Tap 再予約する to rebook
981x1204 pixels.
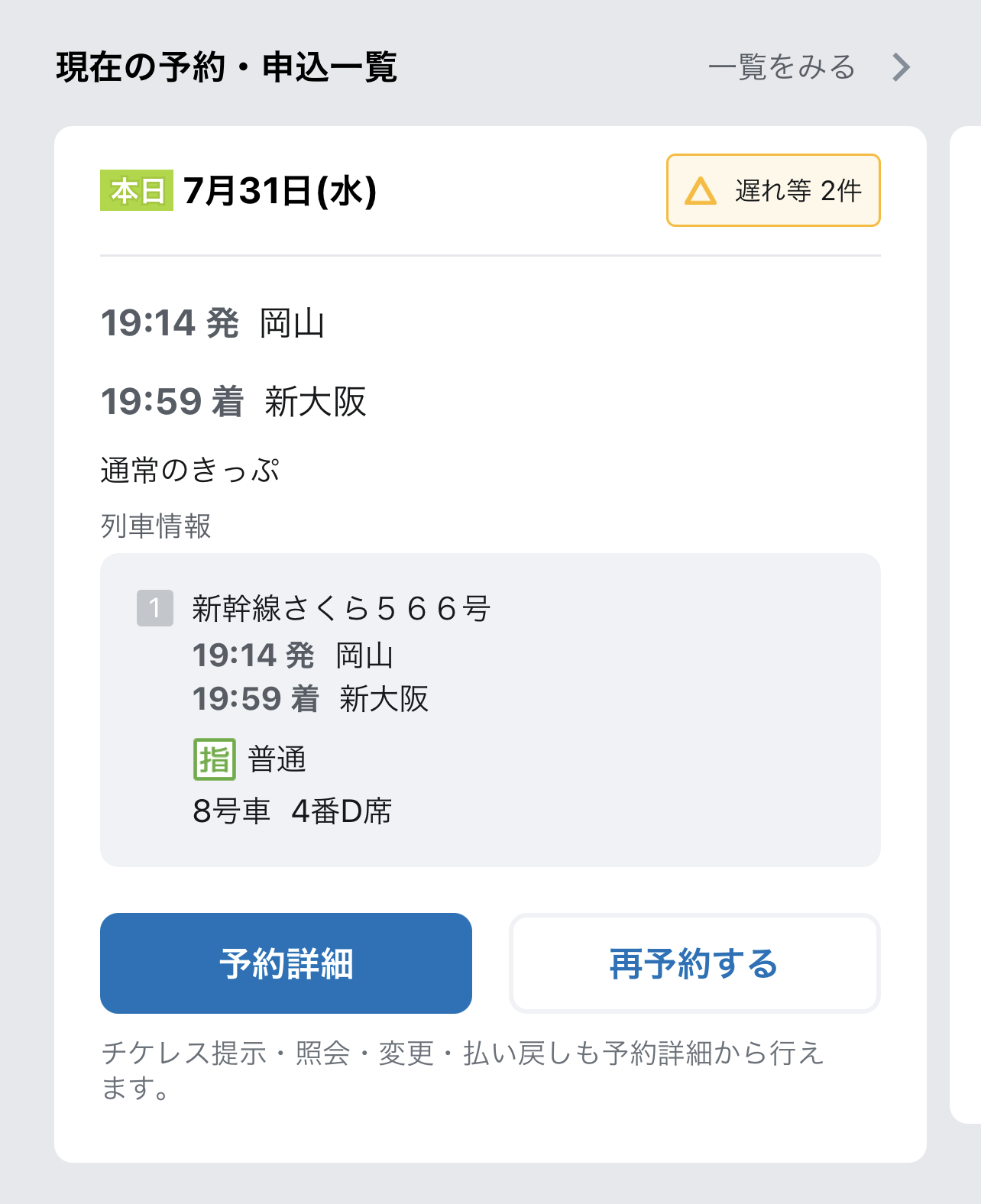(x=694, y=963)
